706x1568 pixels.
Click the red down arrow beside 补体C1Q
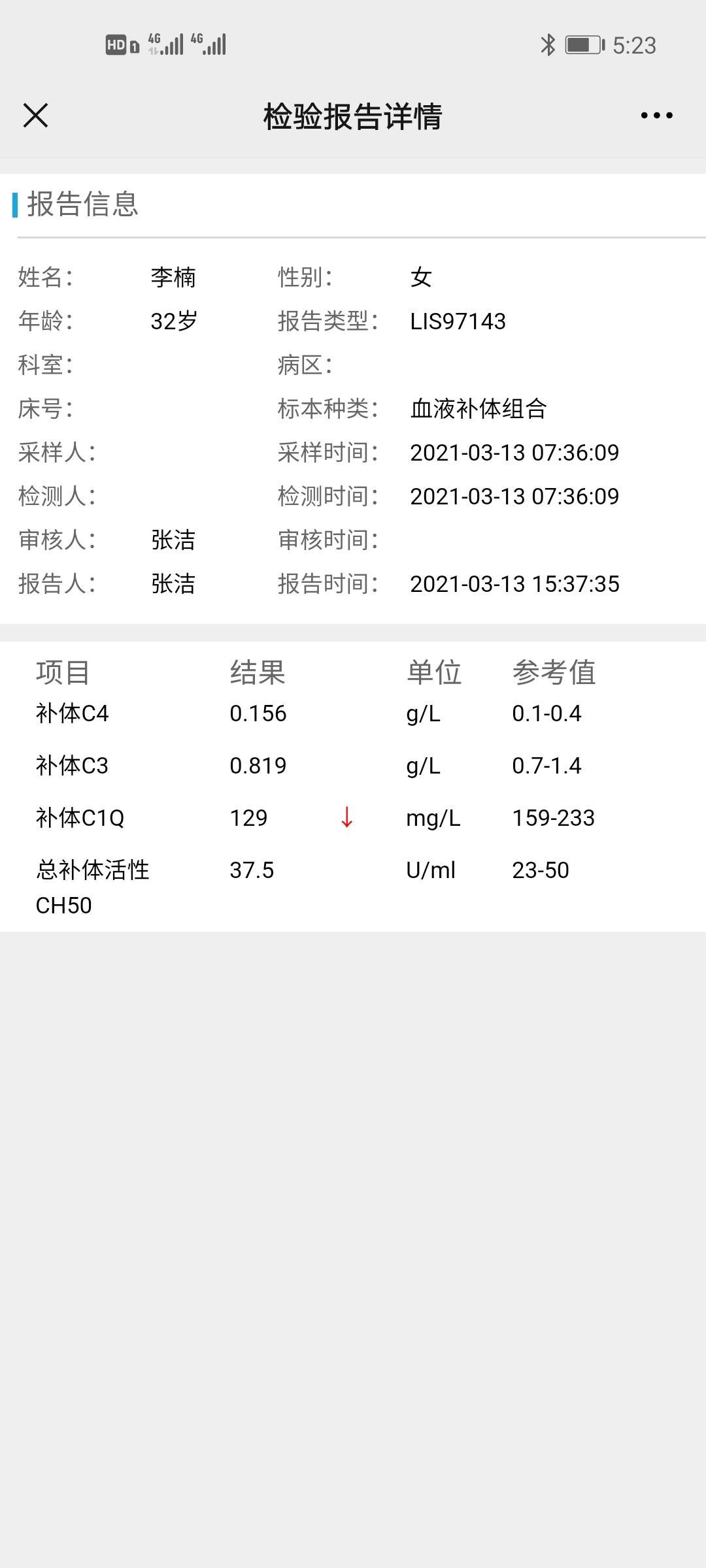coord(345,817)
